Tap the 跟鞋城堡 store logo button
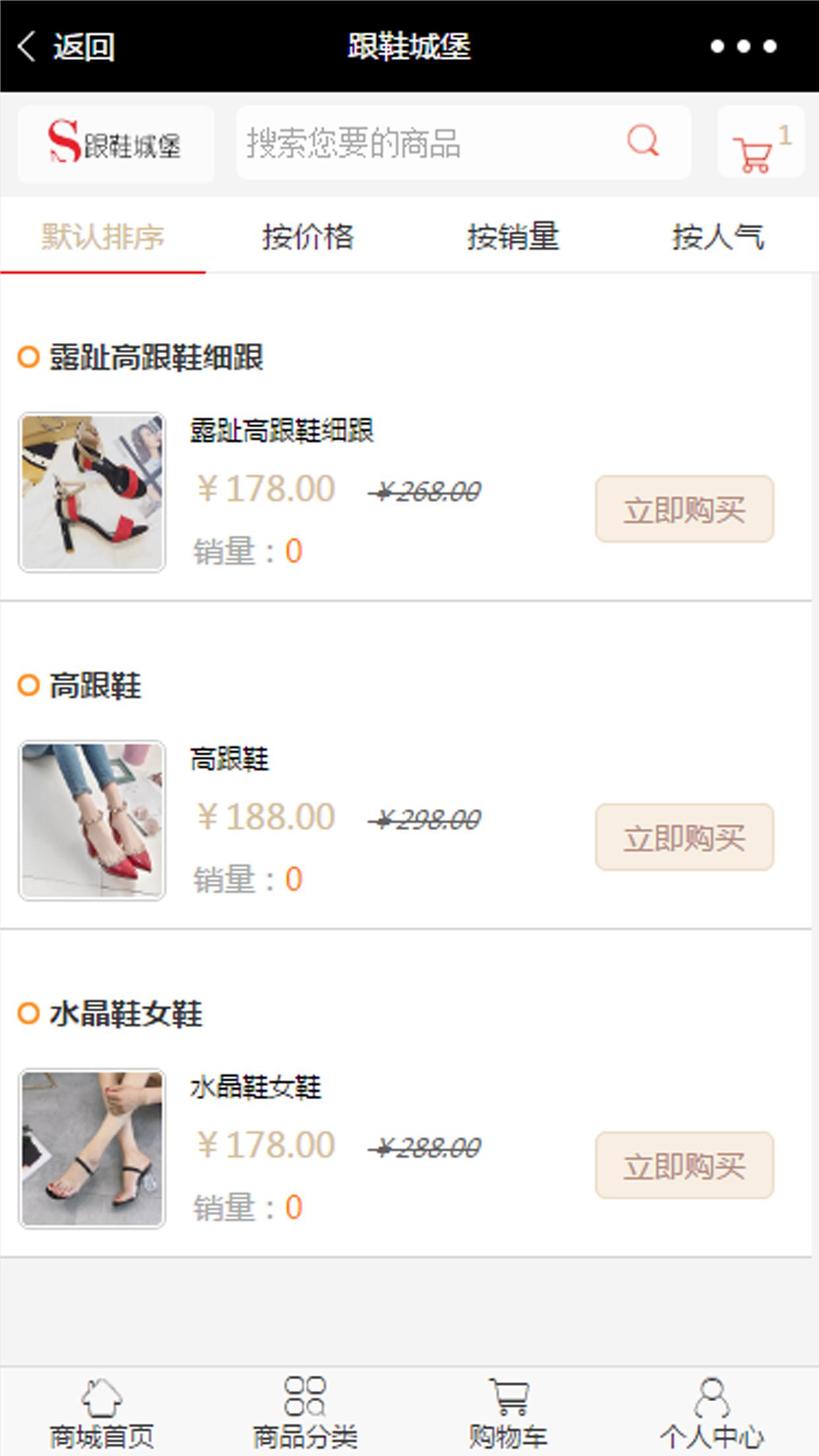The image size is (819, 1456). coord(115,143)
